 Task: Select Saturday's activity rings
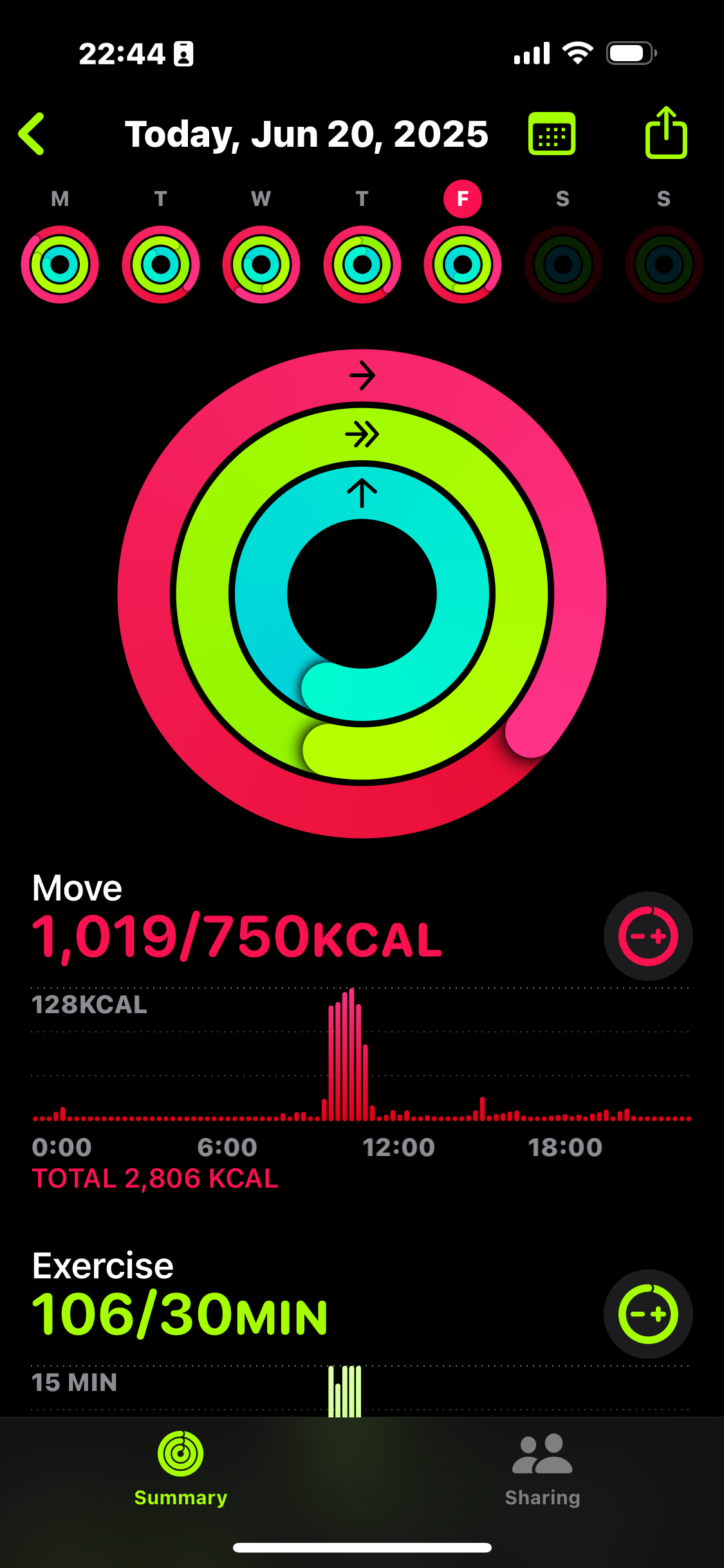(x=563, y=265)
